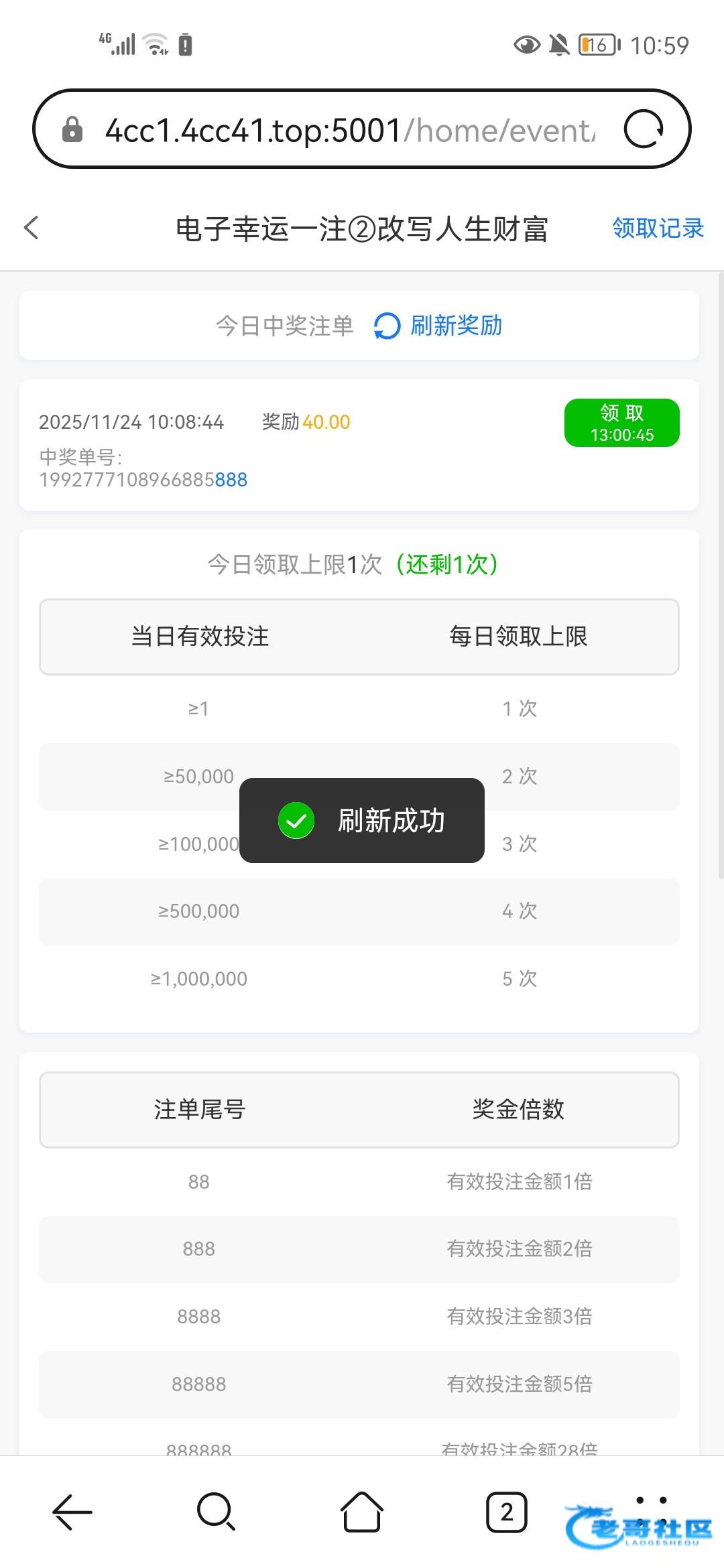The height and width of the screenshot is (1568, 724).
Task: Tap the browser URL address bar
Action: 349,129
